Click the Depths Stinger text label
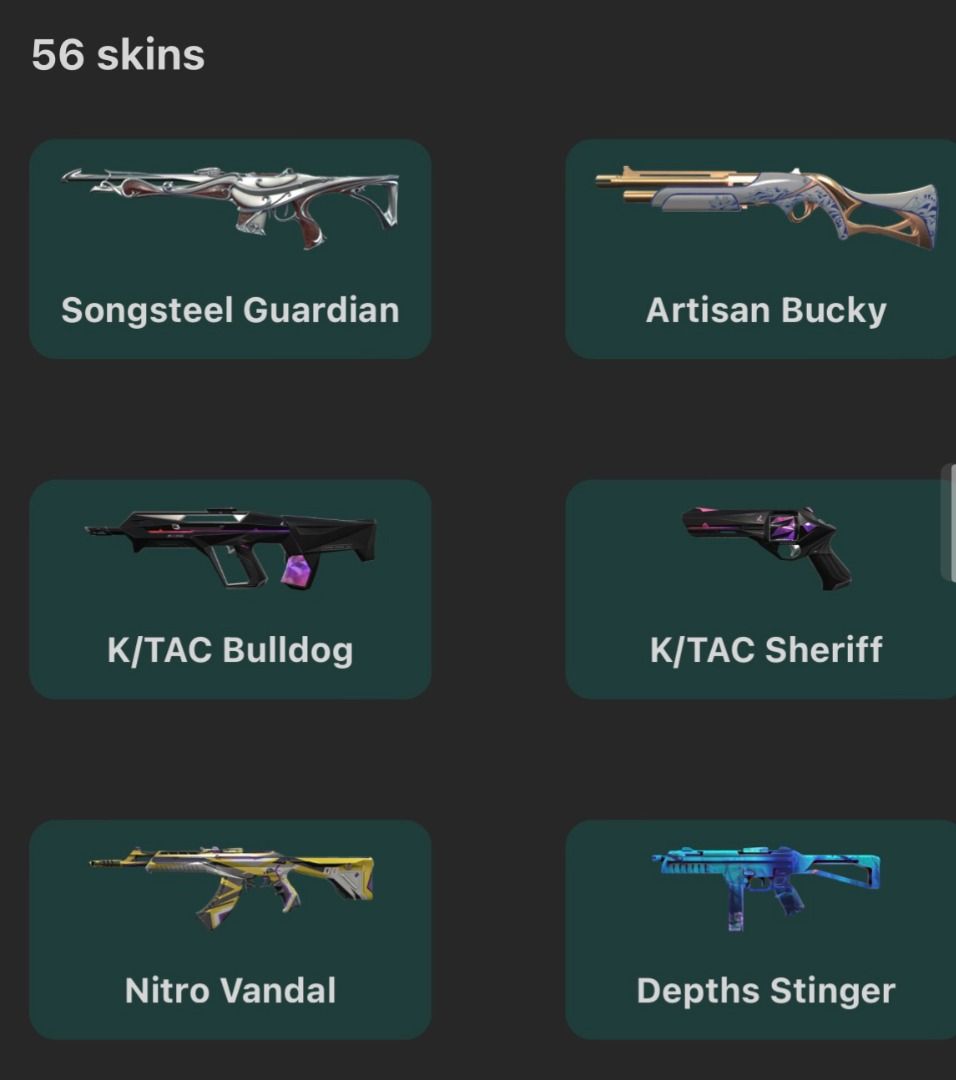956x1080 pixels. tap(765, 991)
